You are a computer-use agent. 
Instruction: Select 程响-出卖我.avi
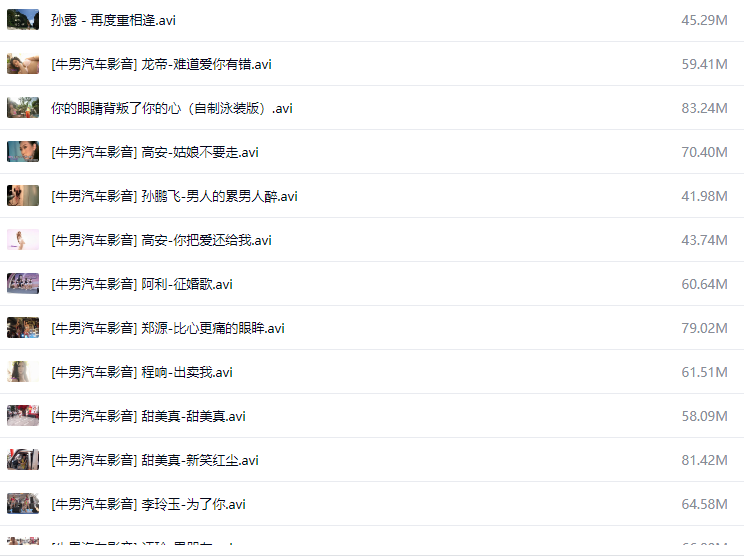(142, 372)
